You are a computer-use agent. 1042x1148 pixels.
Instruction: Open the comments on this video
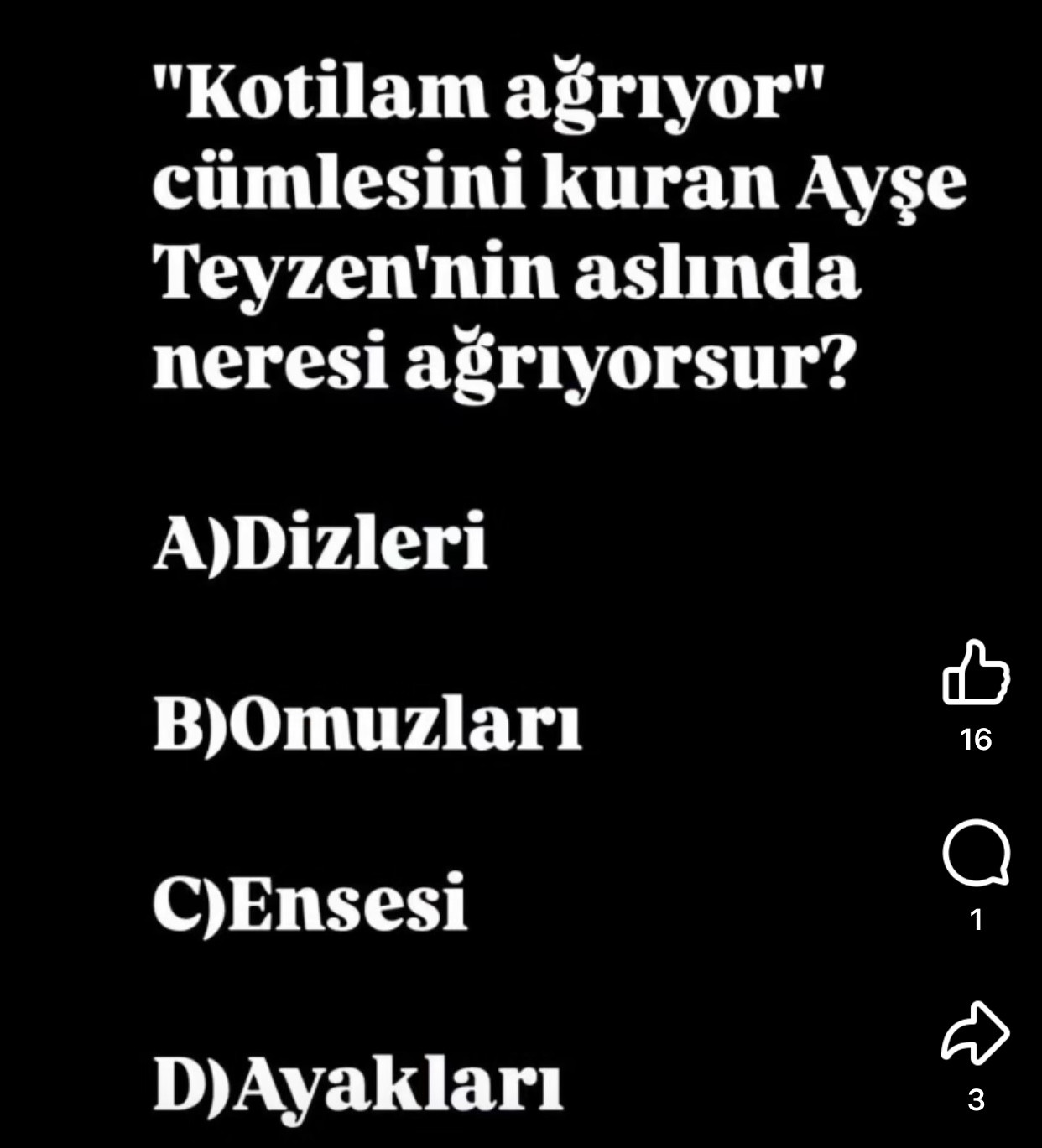point(976,853)
